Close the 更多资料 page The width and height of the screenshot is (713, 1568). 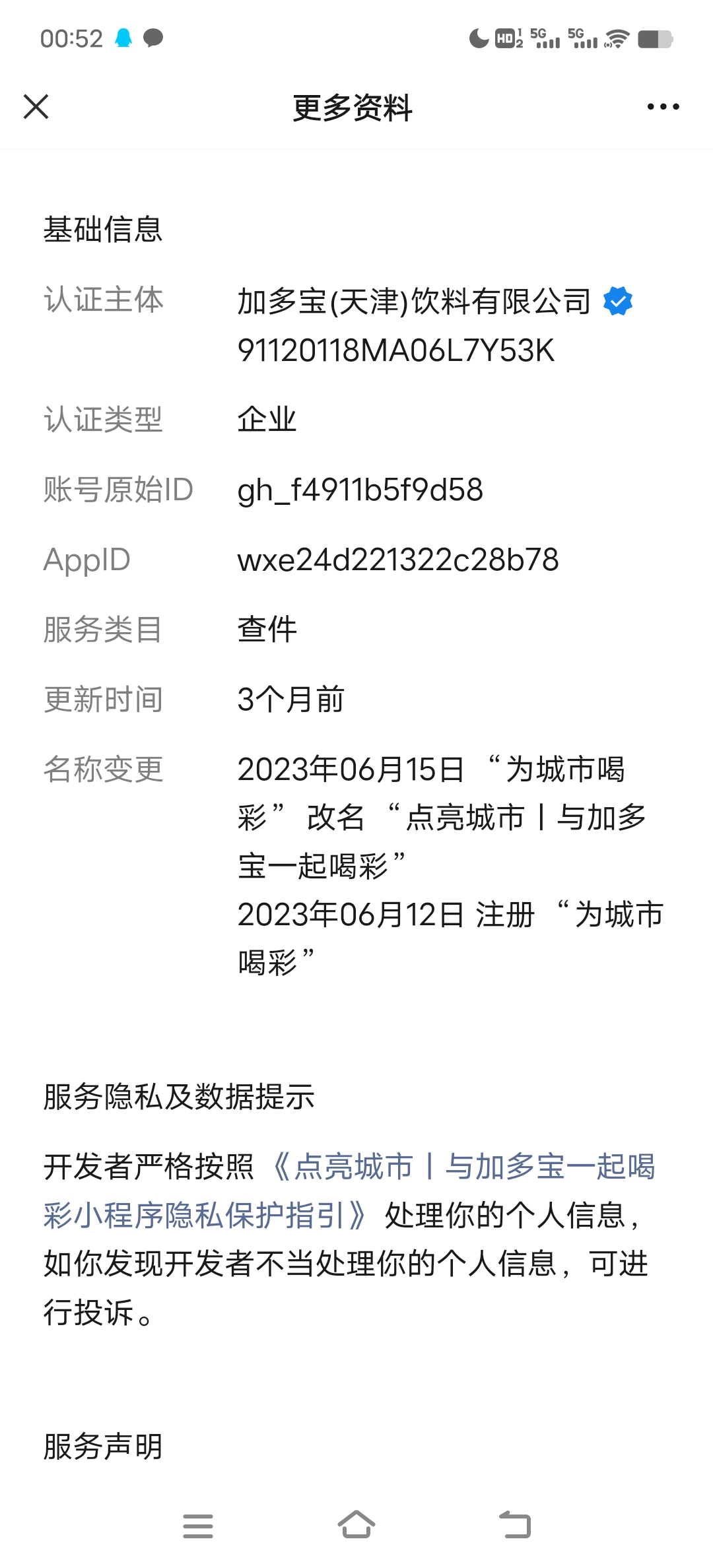click(x=36, y=107)
